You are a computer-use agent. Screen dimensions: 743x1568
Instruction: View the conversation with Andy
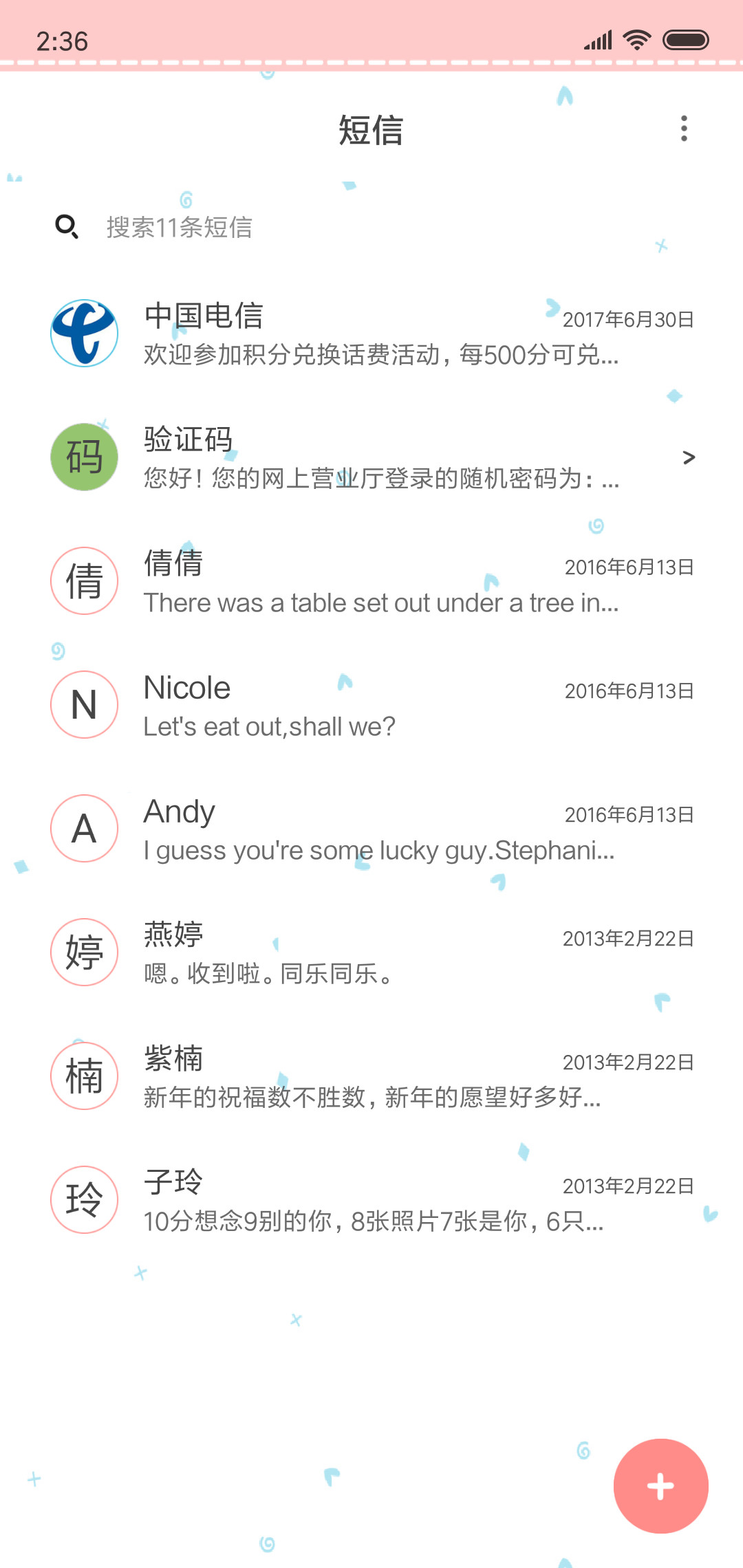coord(371,829)
